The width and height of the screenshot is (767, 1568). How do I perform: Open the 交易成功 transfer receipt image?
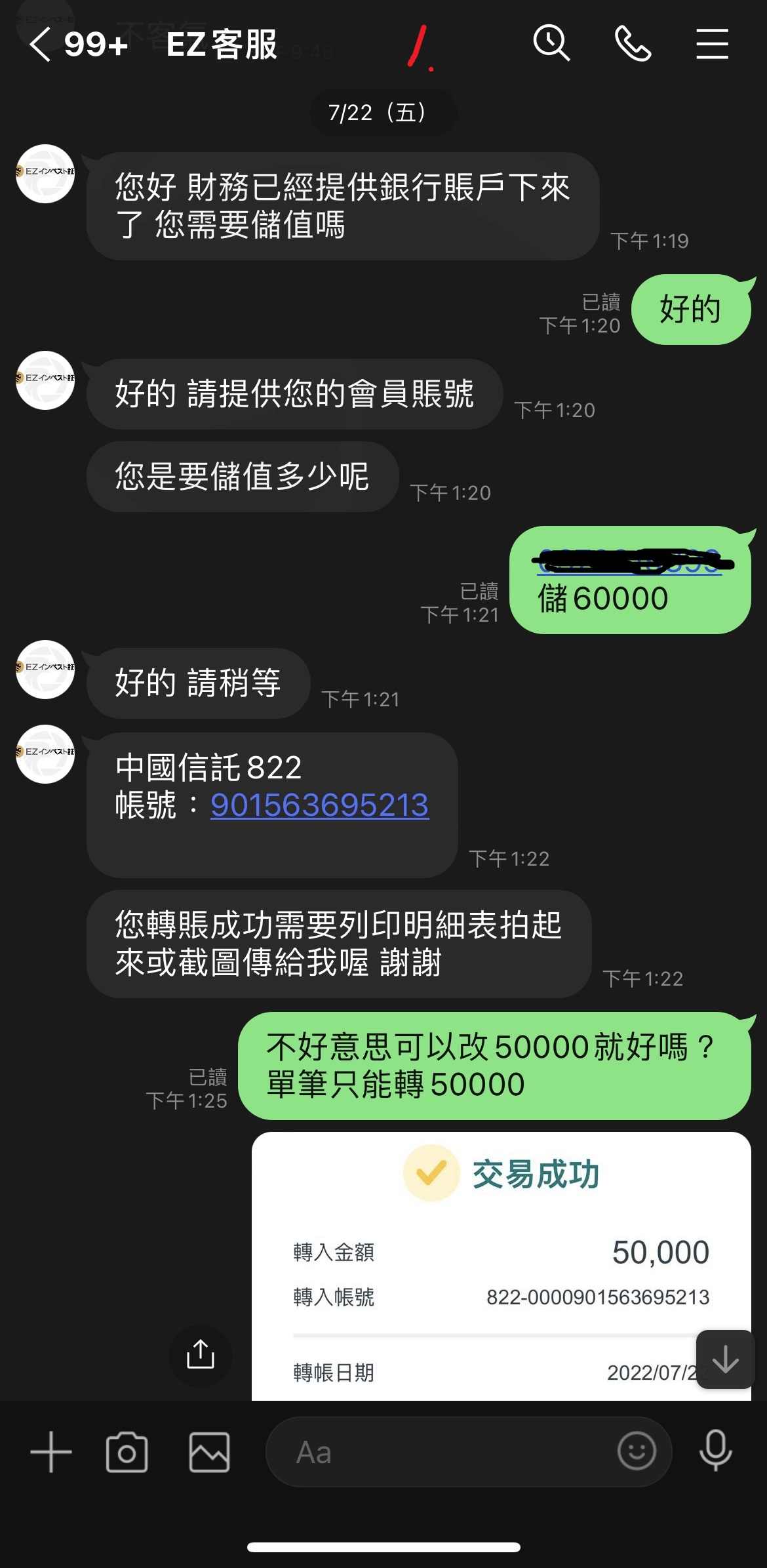pyautogui.click(x=501, y=1266)
